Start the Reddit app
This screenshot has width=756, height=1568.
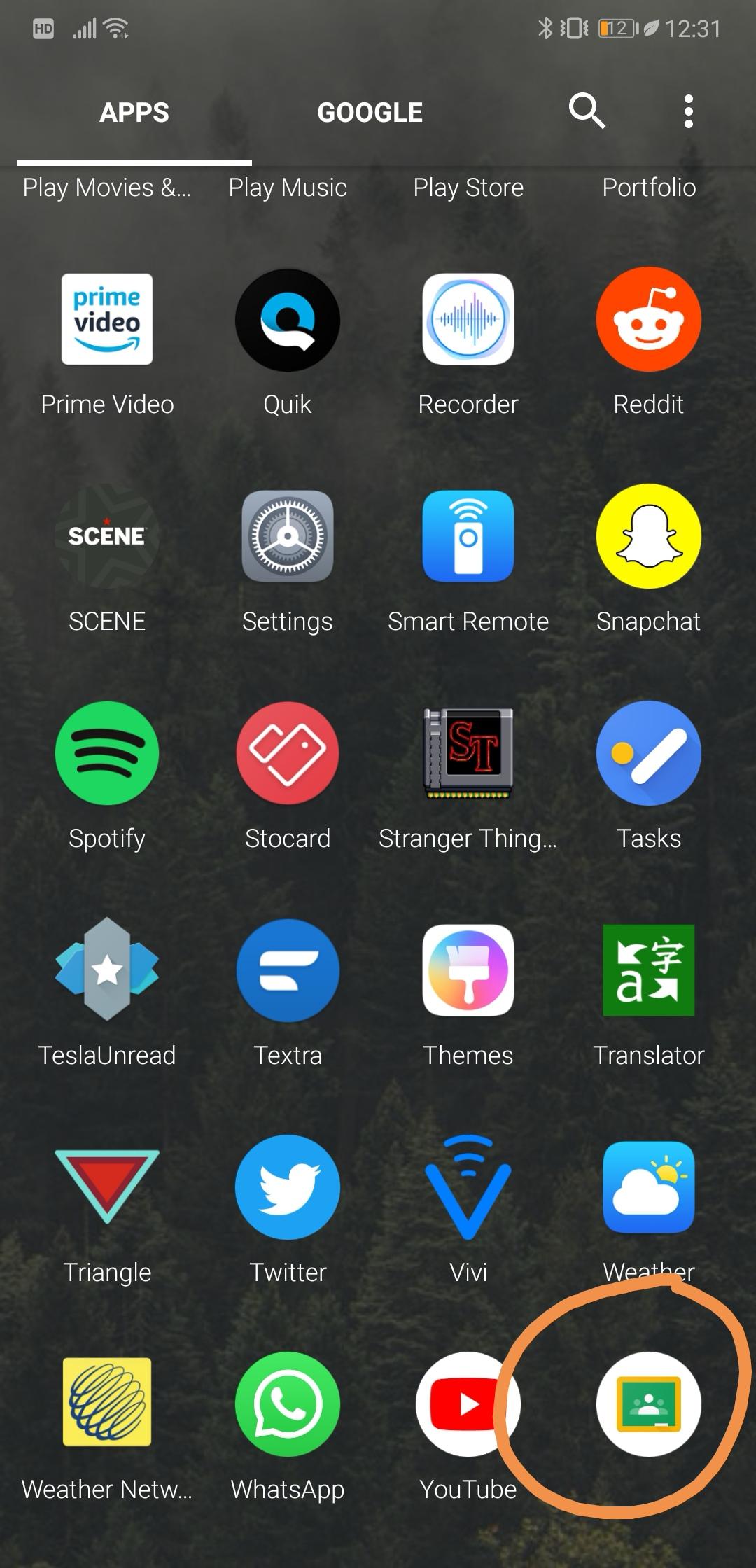click(x=648, y=319)
